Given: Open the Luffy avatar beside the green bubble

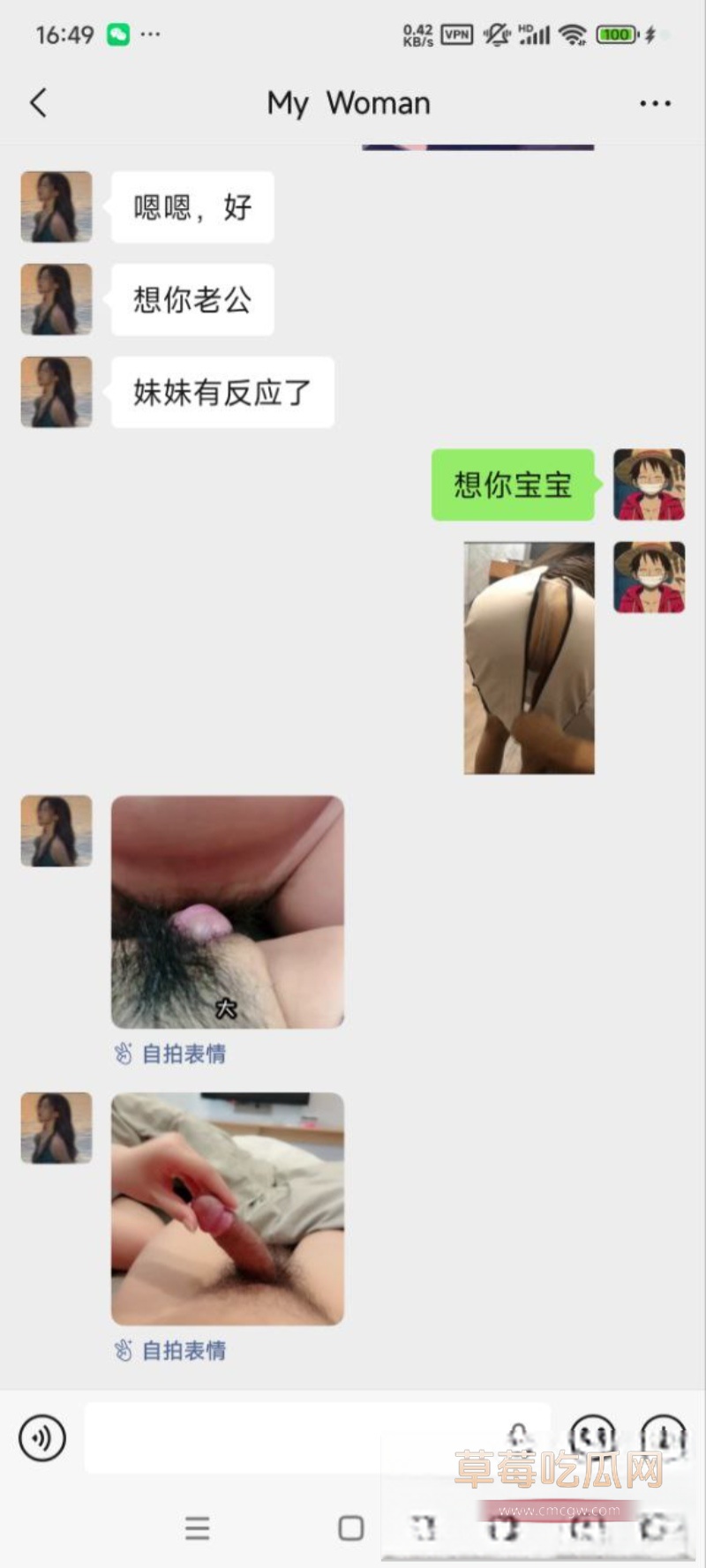Looking at the screenshot, I should point(650,486).
